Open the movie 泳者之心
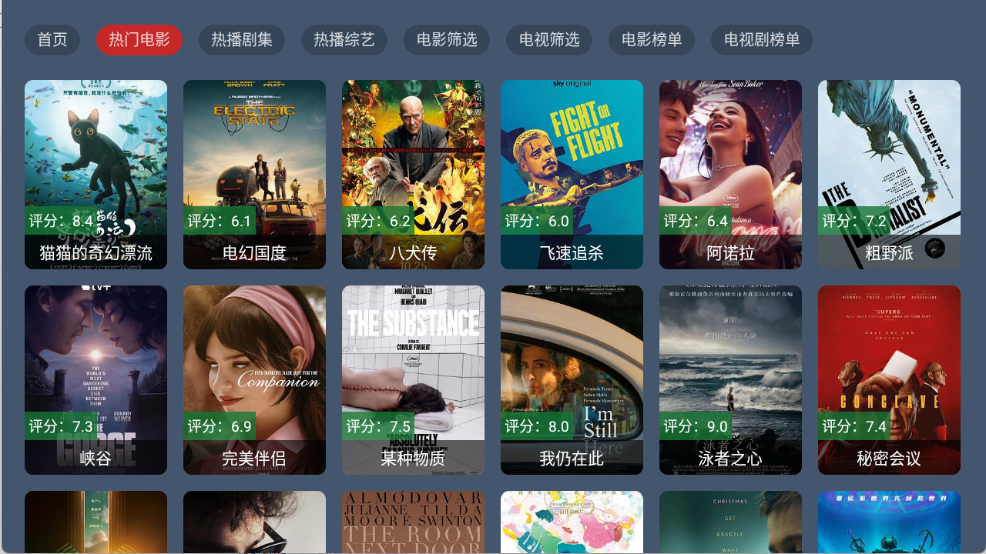This screenshot has width=986, height=554. (x=730, y=380)
